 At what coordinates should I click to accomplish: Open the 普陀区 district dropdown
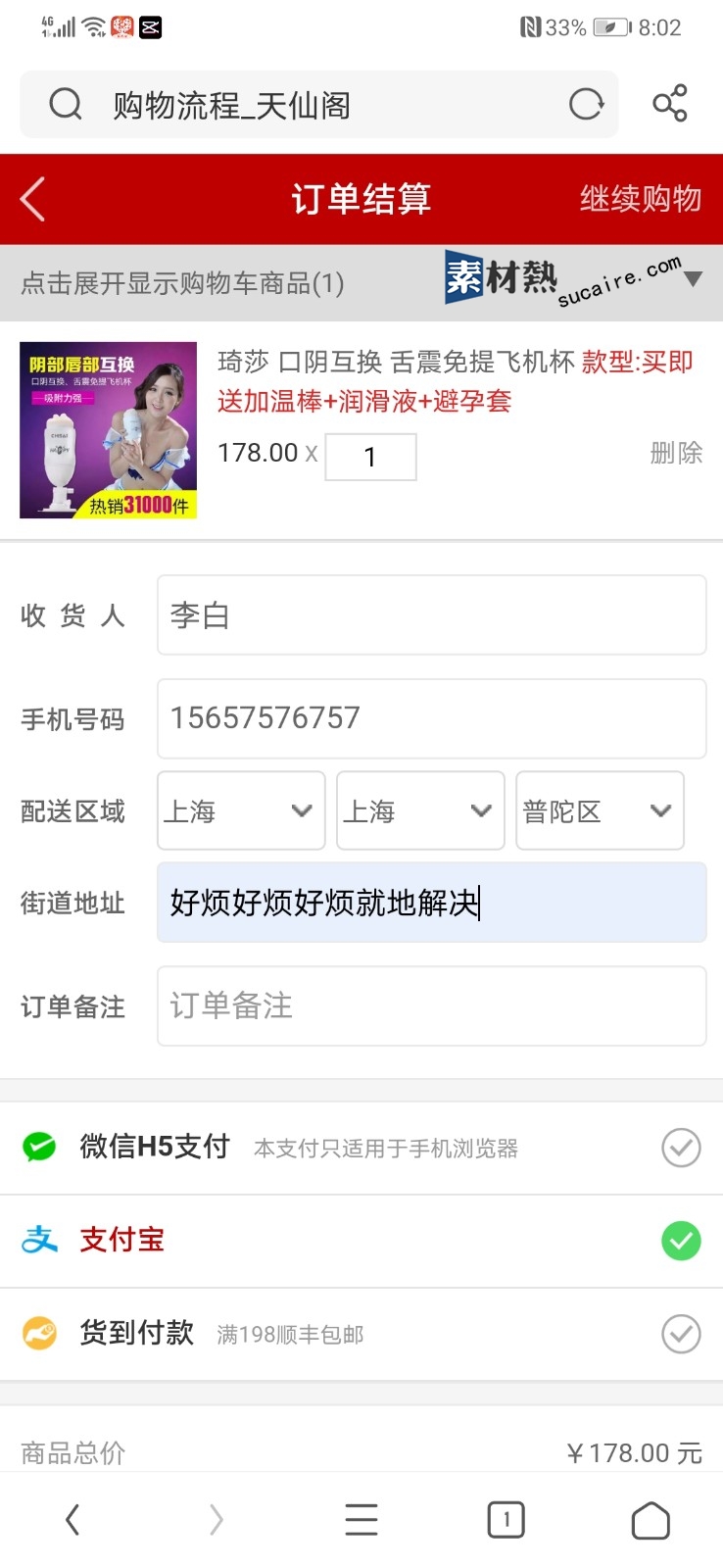click(x=599, y=810)
